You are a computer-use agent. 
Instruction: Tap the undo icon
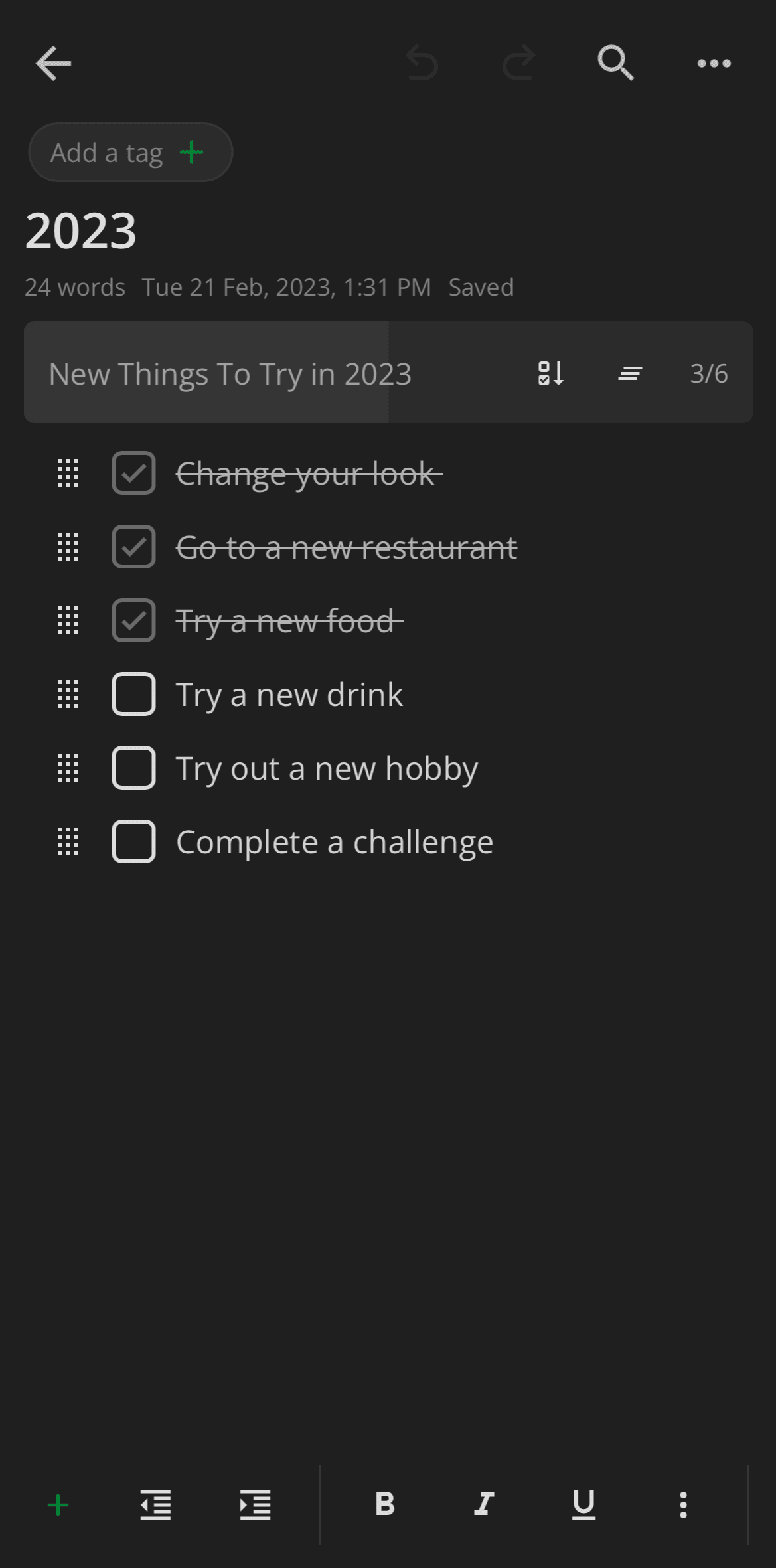point(423,63)
